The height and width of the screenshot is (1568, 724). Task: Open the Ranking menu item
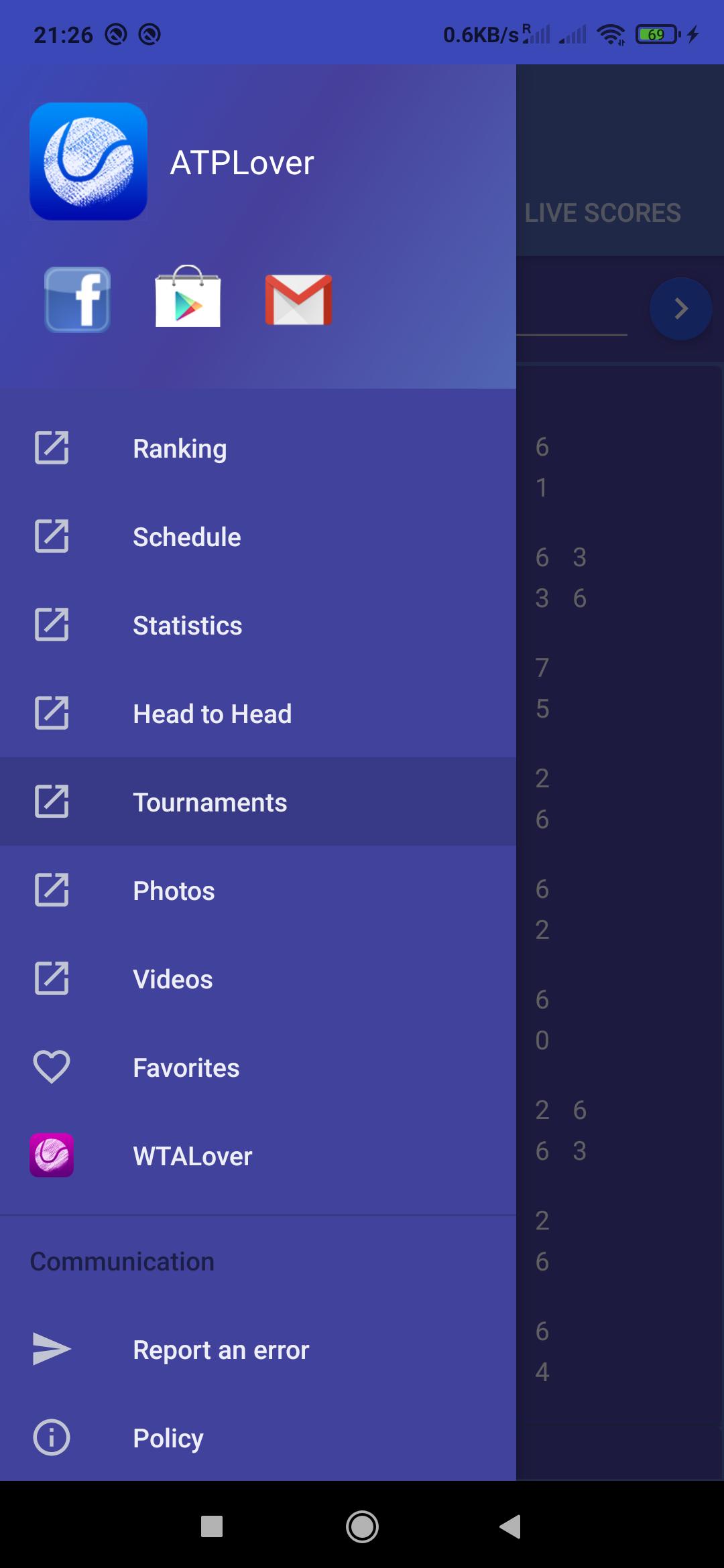(258, 448)
